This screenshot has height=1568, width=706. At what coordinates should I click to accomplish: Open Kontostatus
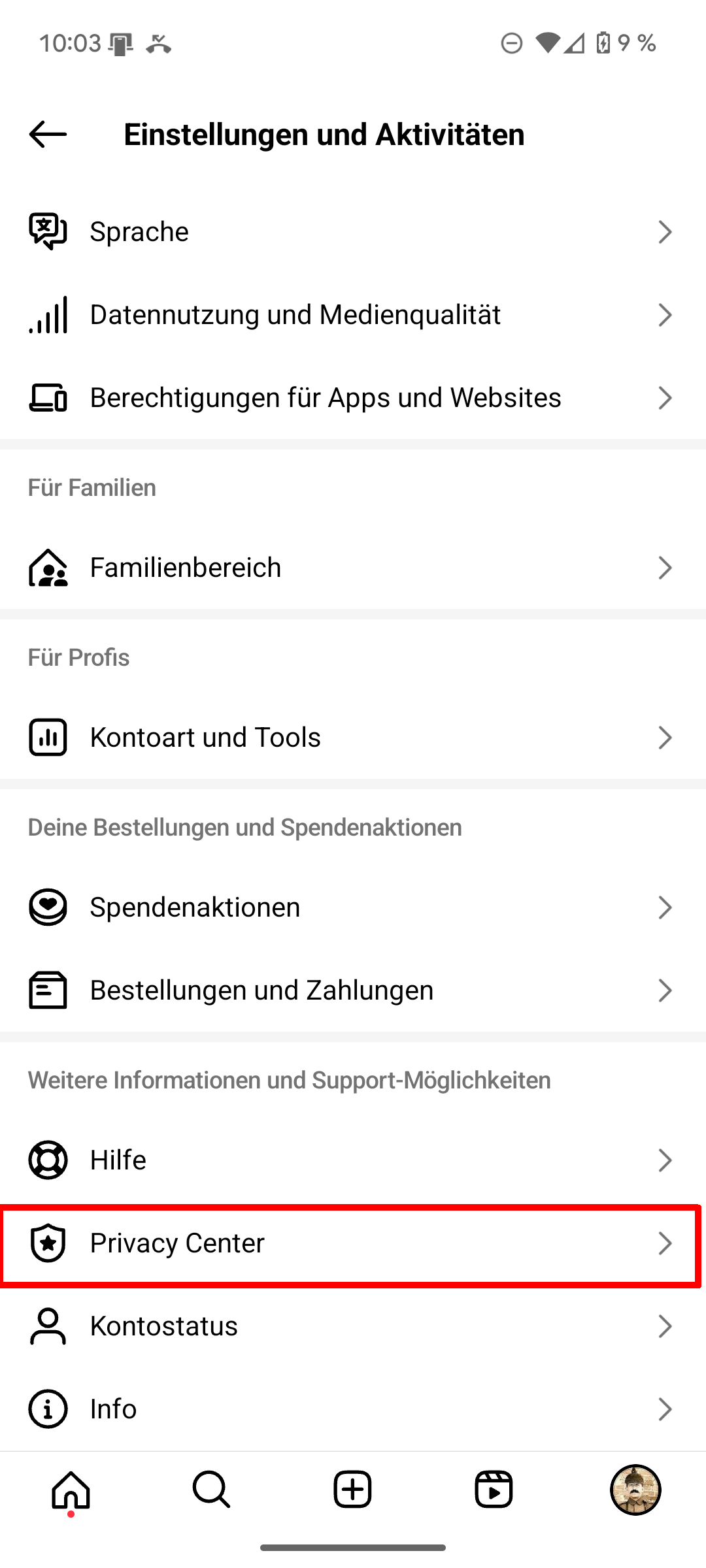click(x=353, y=1326)
